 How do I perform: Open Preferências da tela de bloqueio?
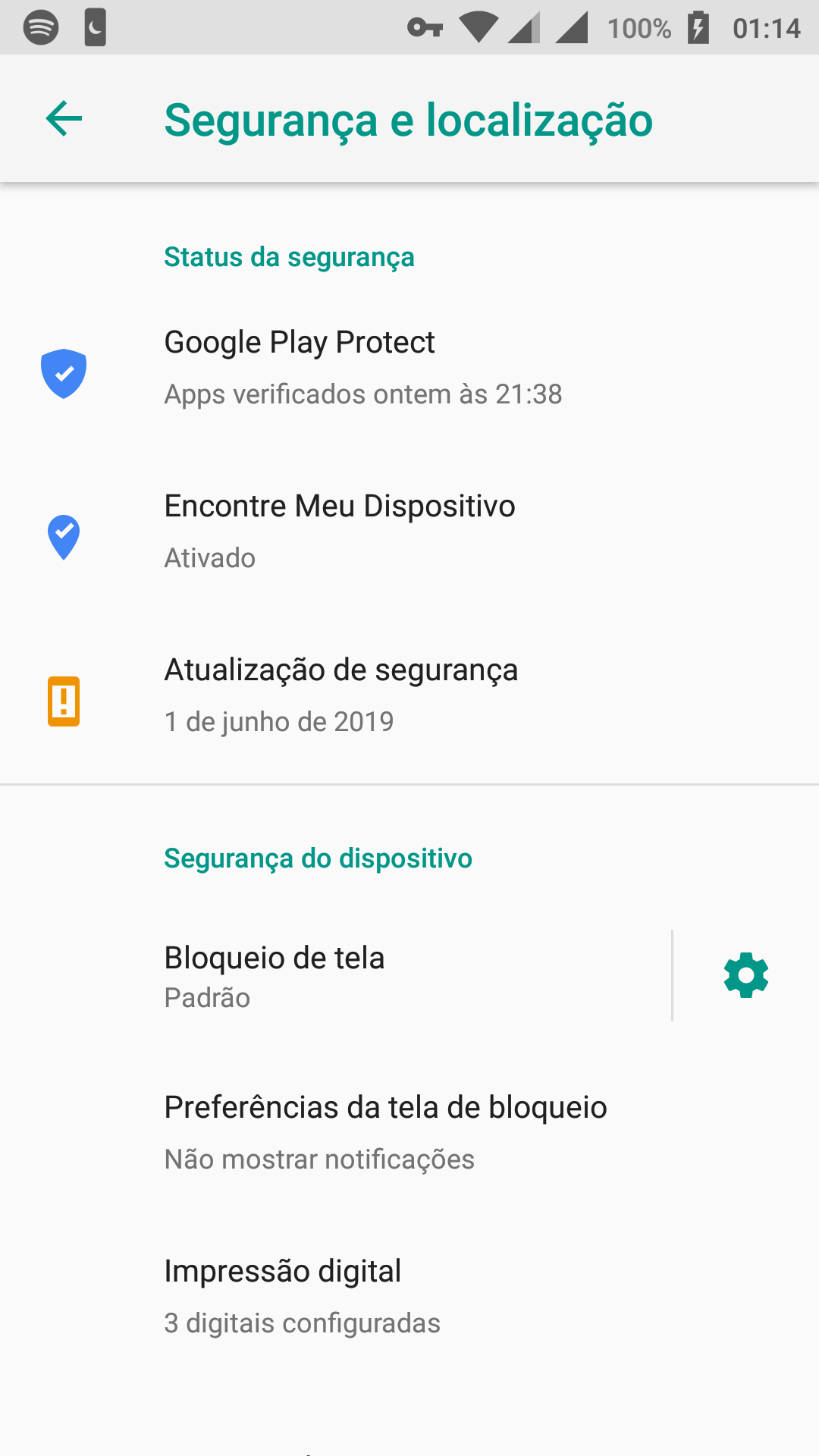pos(409,1133)
